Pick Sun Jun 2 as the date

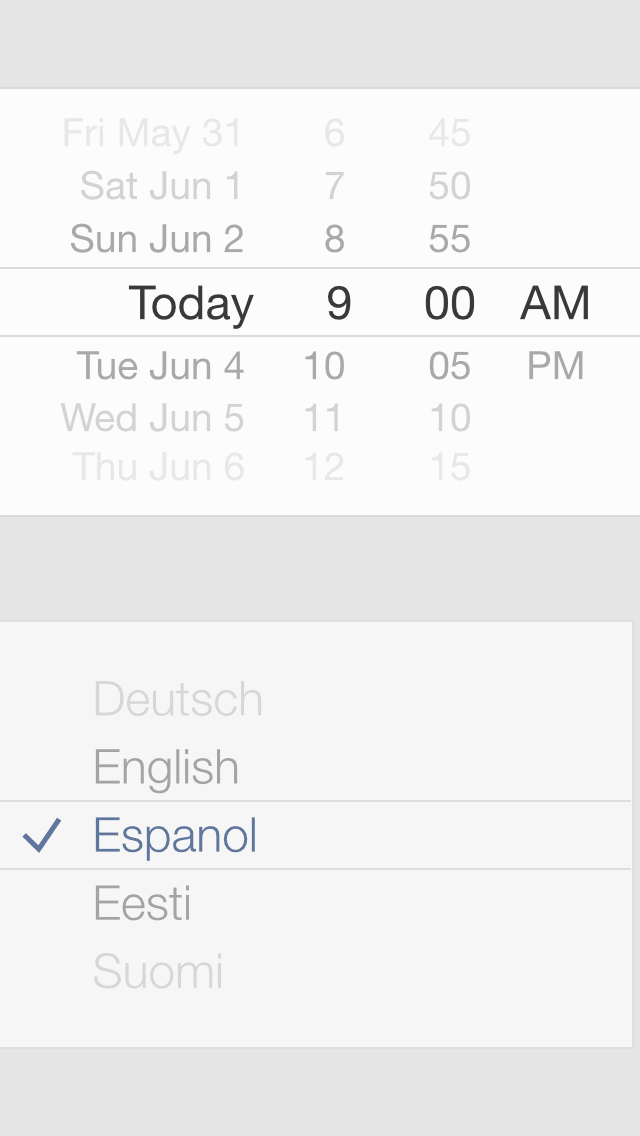tap(157, 238)
